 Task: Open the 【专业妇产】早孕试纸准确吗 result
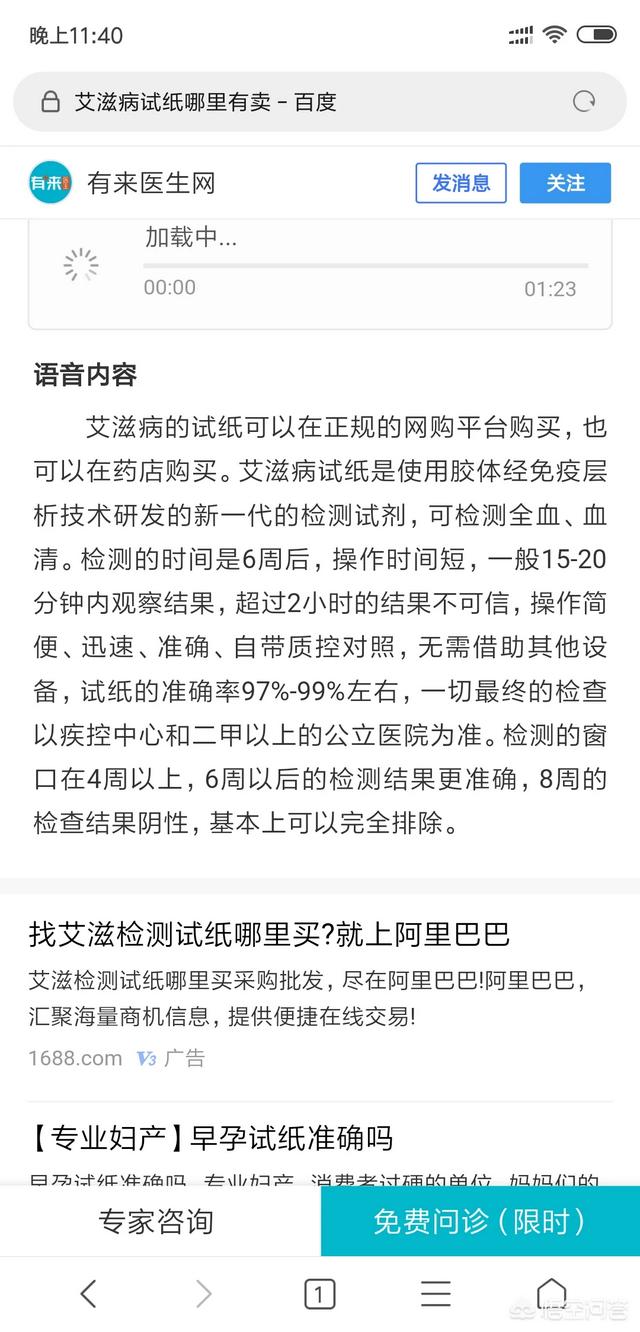(211, 1137)
